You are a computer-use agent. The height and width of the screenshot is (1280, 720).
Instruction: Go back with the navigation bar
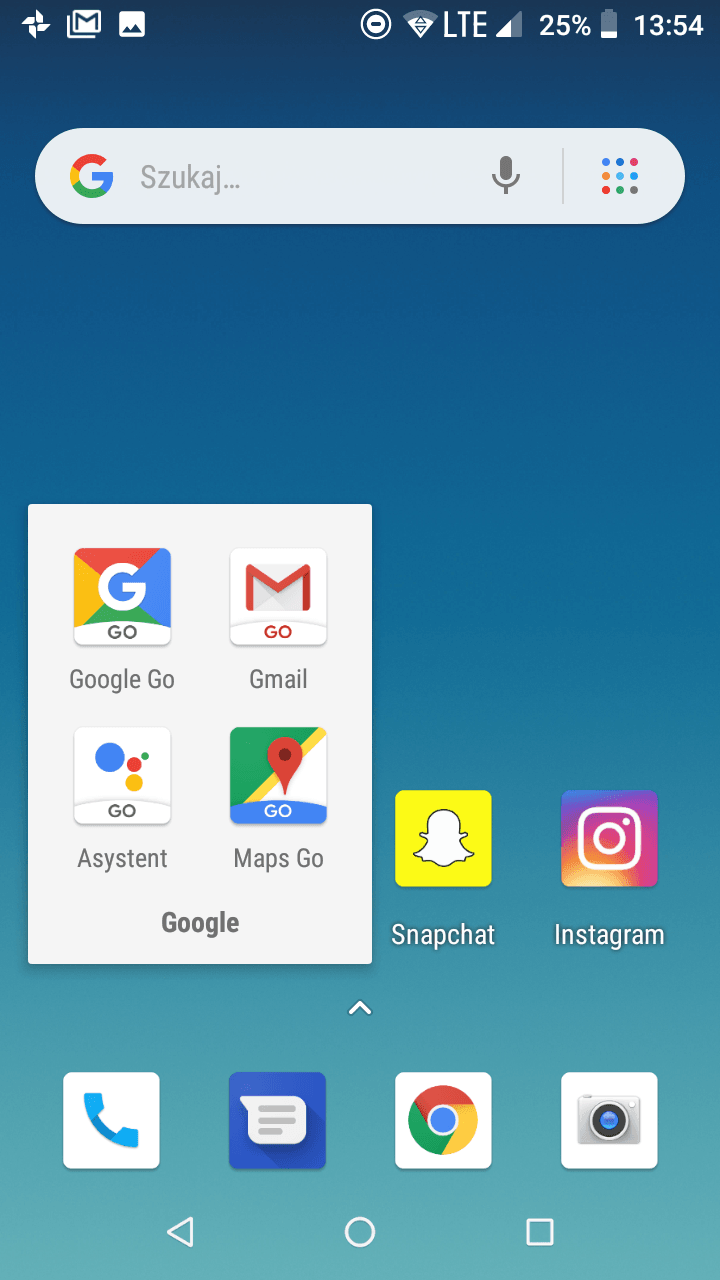(x=180, y=1232)
